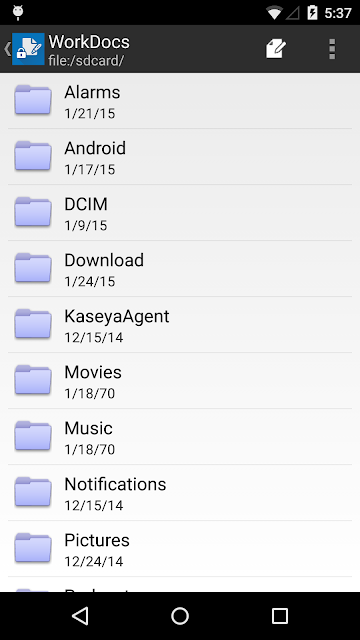Open the Music folder
Image resolution: width=360 pixels, height=640 pixels.
click(180, 436)
